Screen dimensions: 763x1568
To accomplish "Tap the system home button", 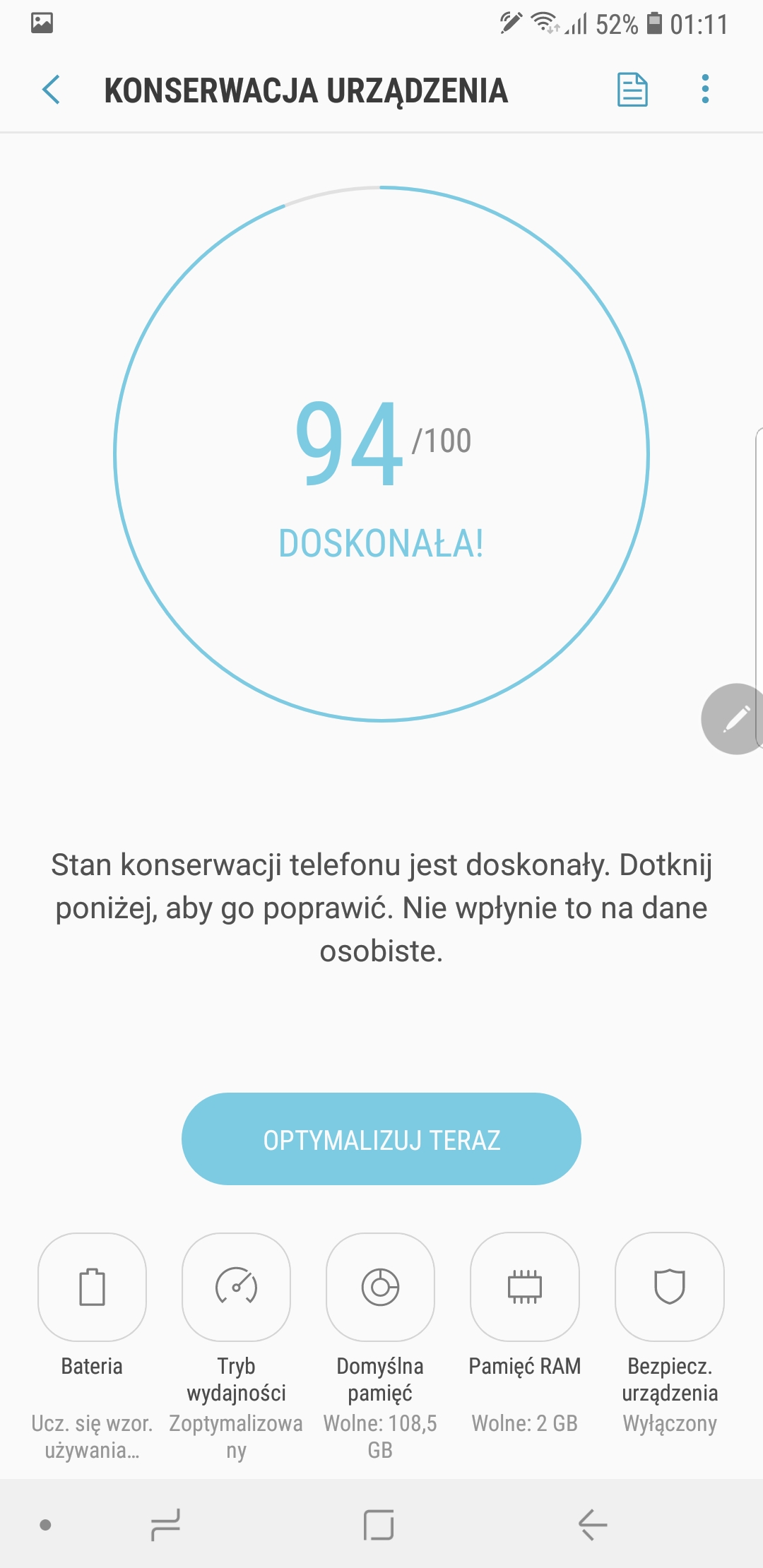I will click(x=379, y=1525).
